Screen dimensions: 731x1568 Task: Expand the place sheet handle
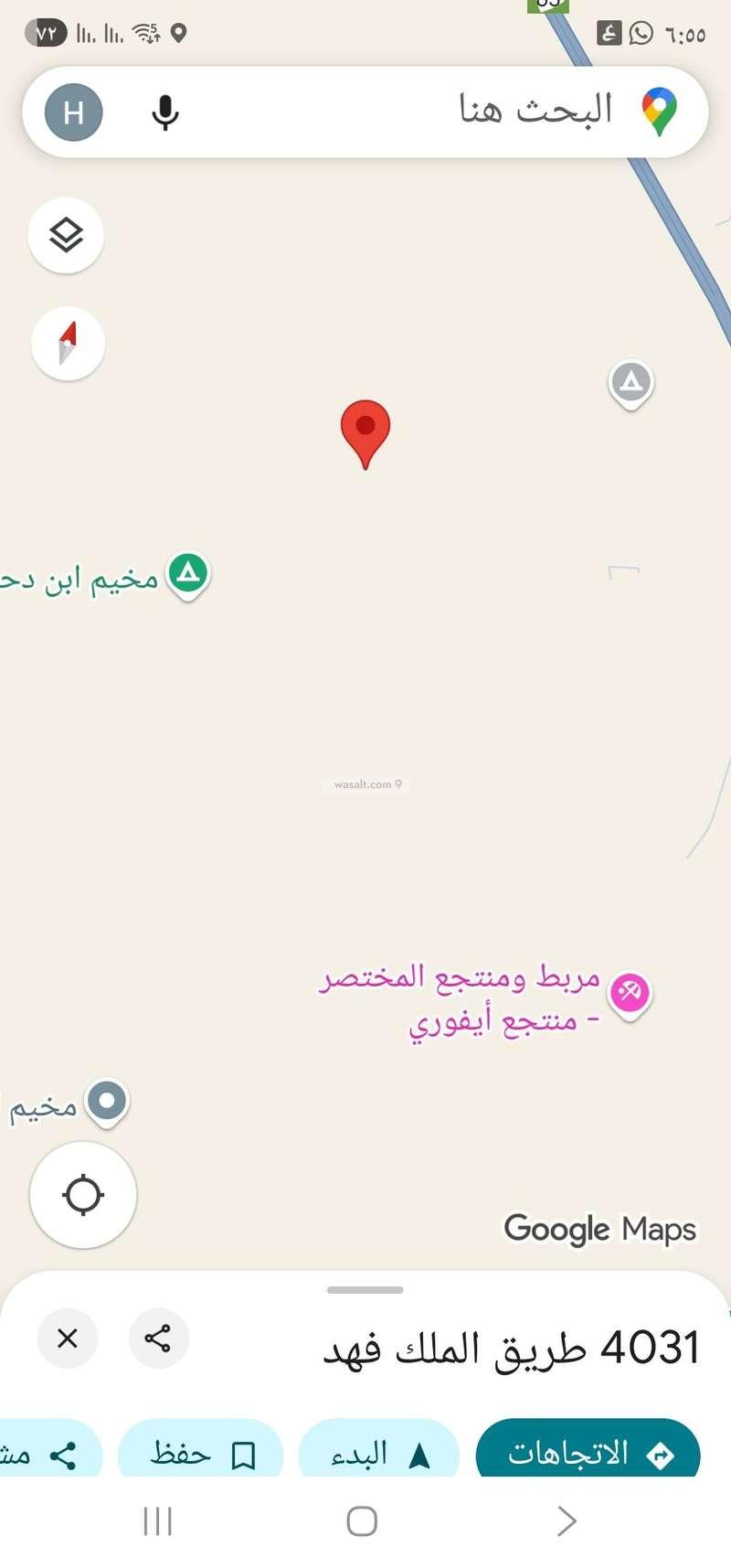[365, 1290]
